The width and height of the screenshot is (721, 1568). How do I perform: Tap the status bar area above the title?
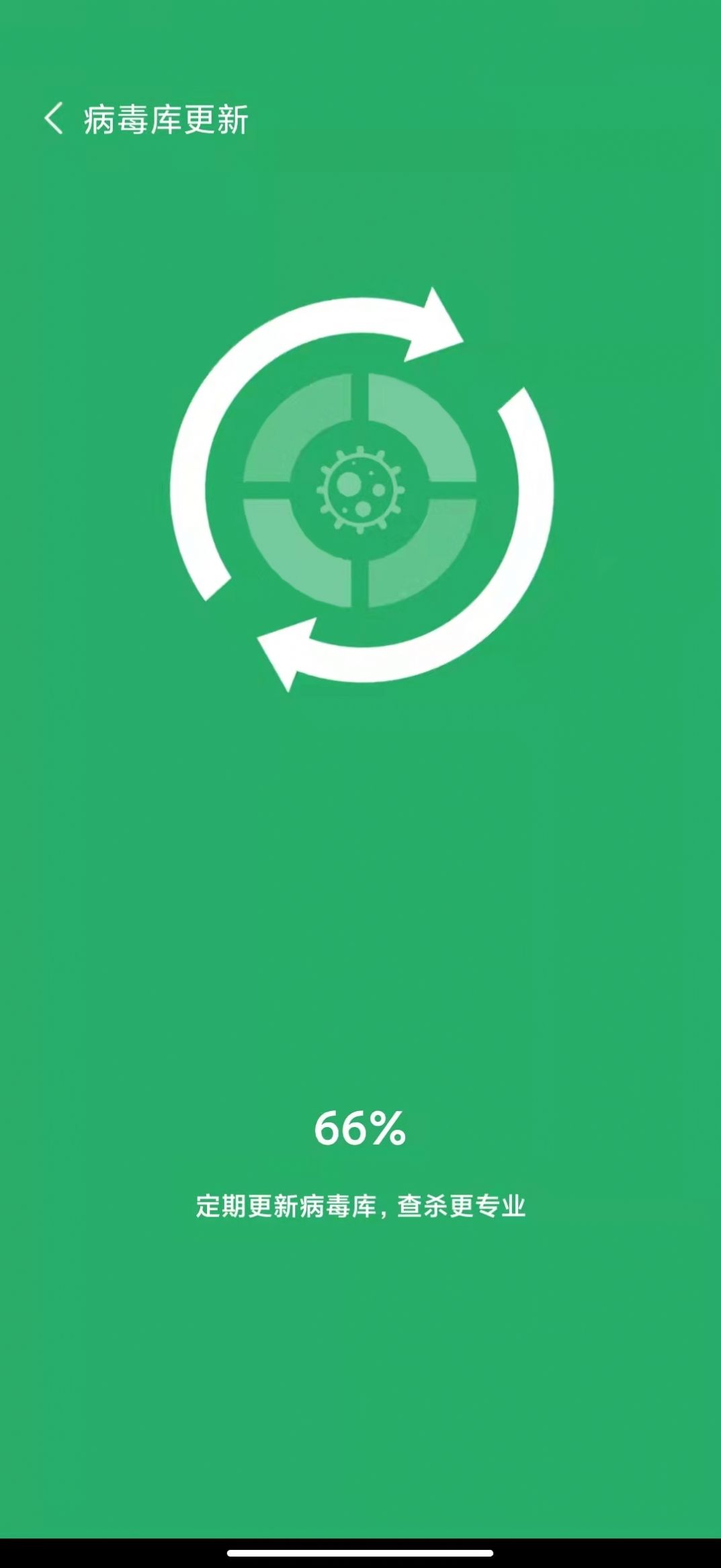point(360,40)
